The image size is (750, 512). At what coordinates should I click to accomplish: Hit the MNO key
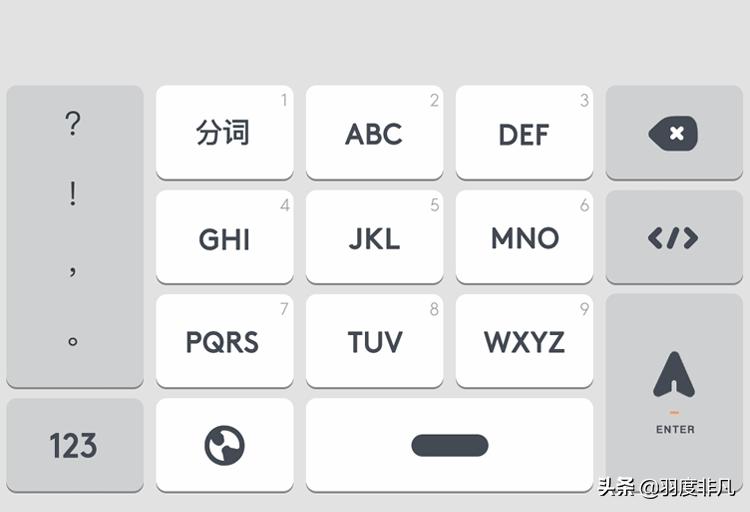[x=524, y=238]
